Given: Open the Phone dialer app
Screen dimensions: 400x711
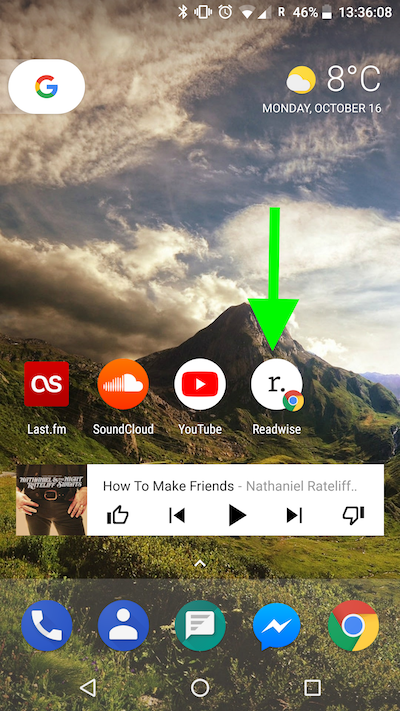Looking at the screenshot, I should 47,626.
